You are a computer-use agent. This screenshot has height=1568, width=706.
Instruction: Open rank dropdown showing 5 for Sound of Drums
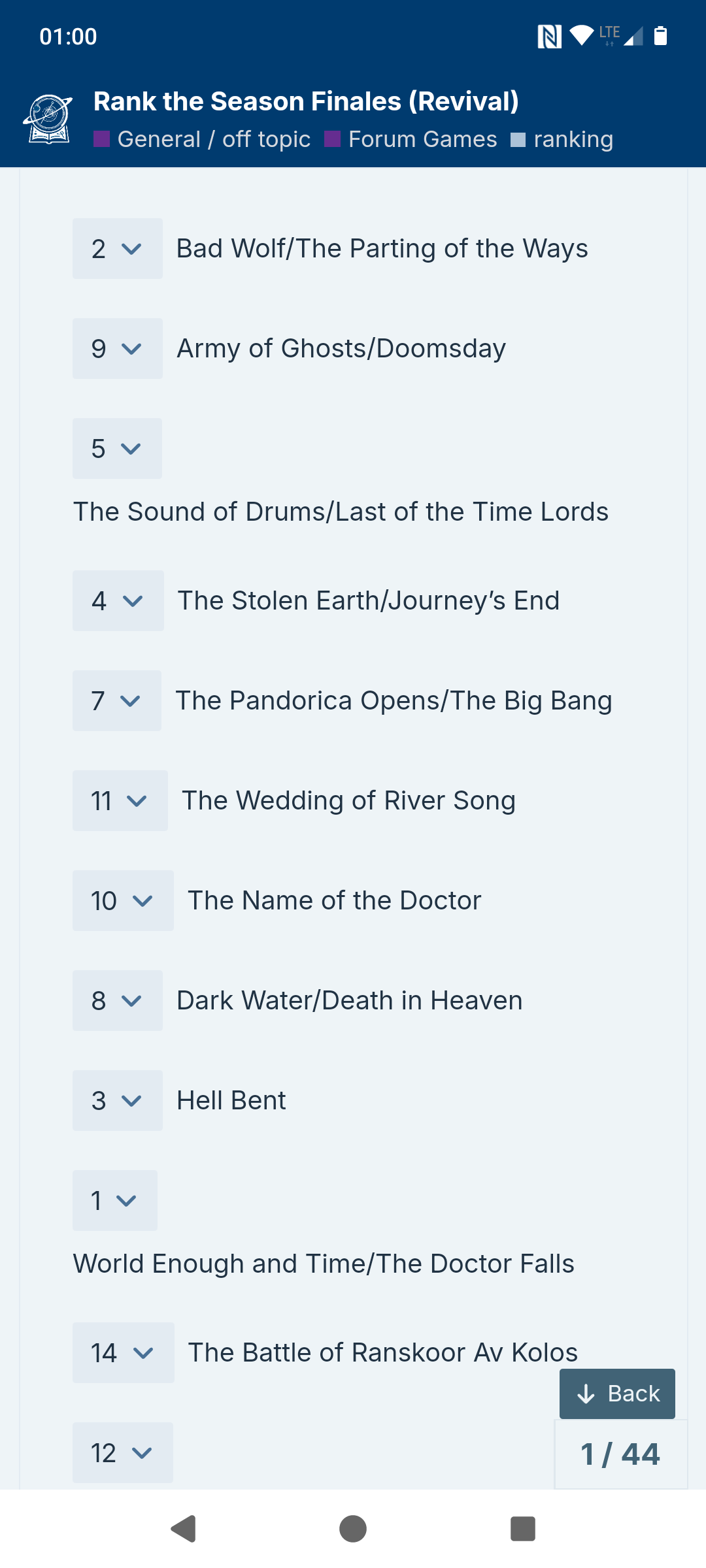pyautogui.click(x=117, y=448)
